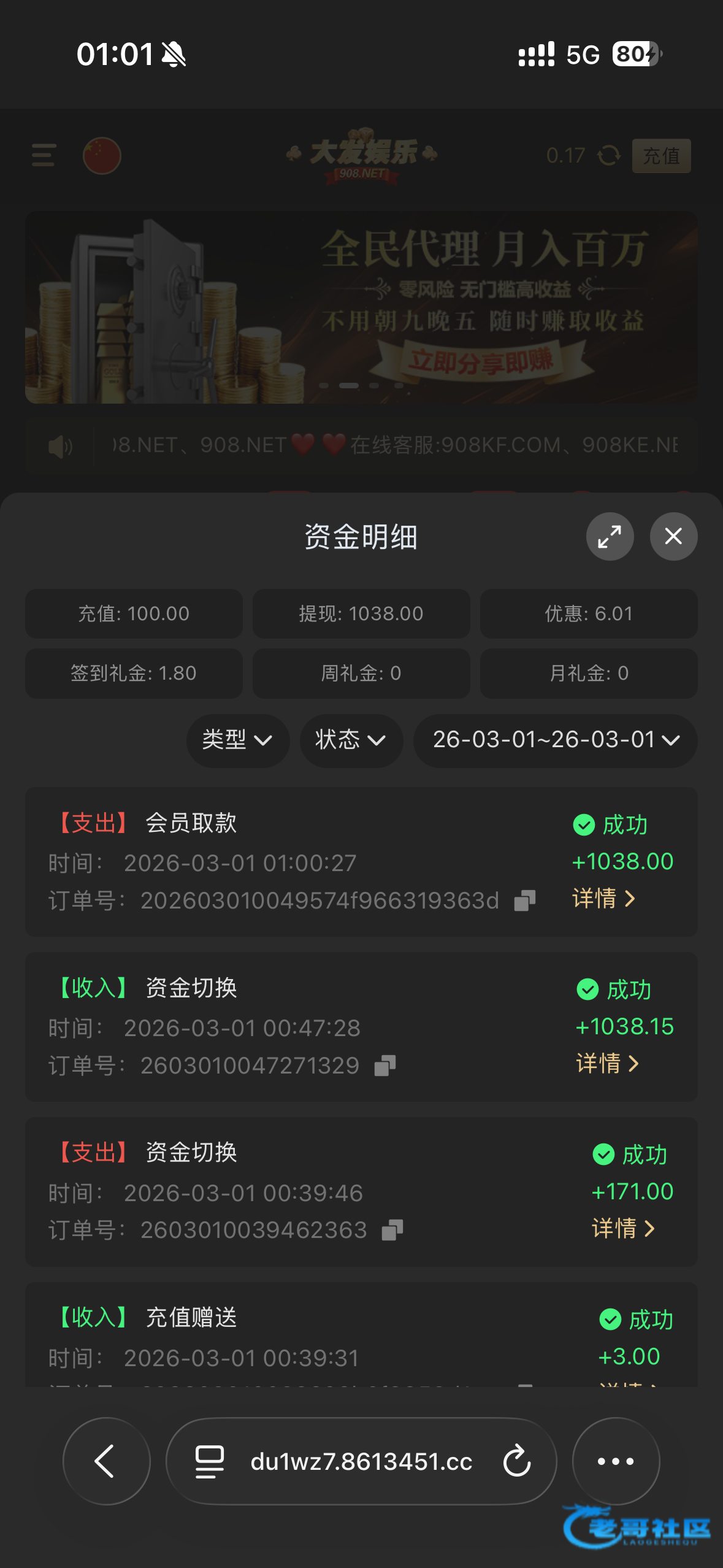Open the 类型 filter dropdown

click(x=237, y=740)
